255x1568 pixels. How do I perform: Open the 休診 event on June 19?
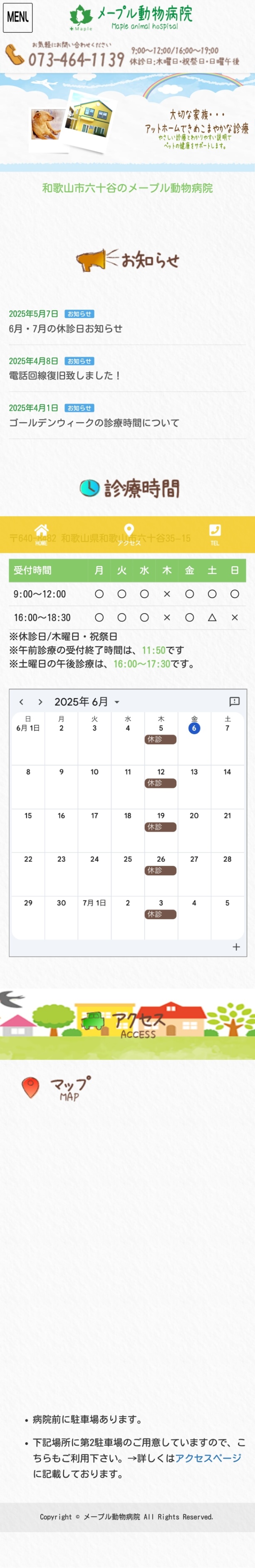161,827
